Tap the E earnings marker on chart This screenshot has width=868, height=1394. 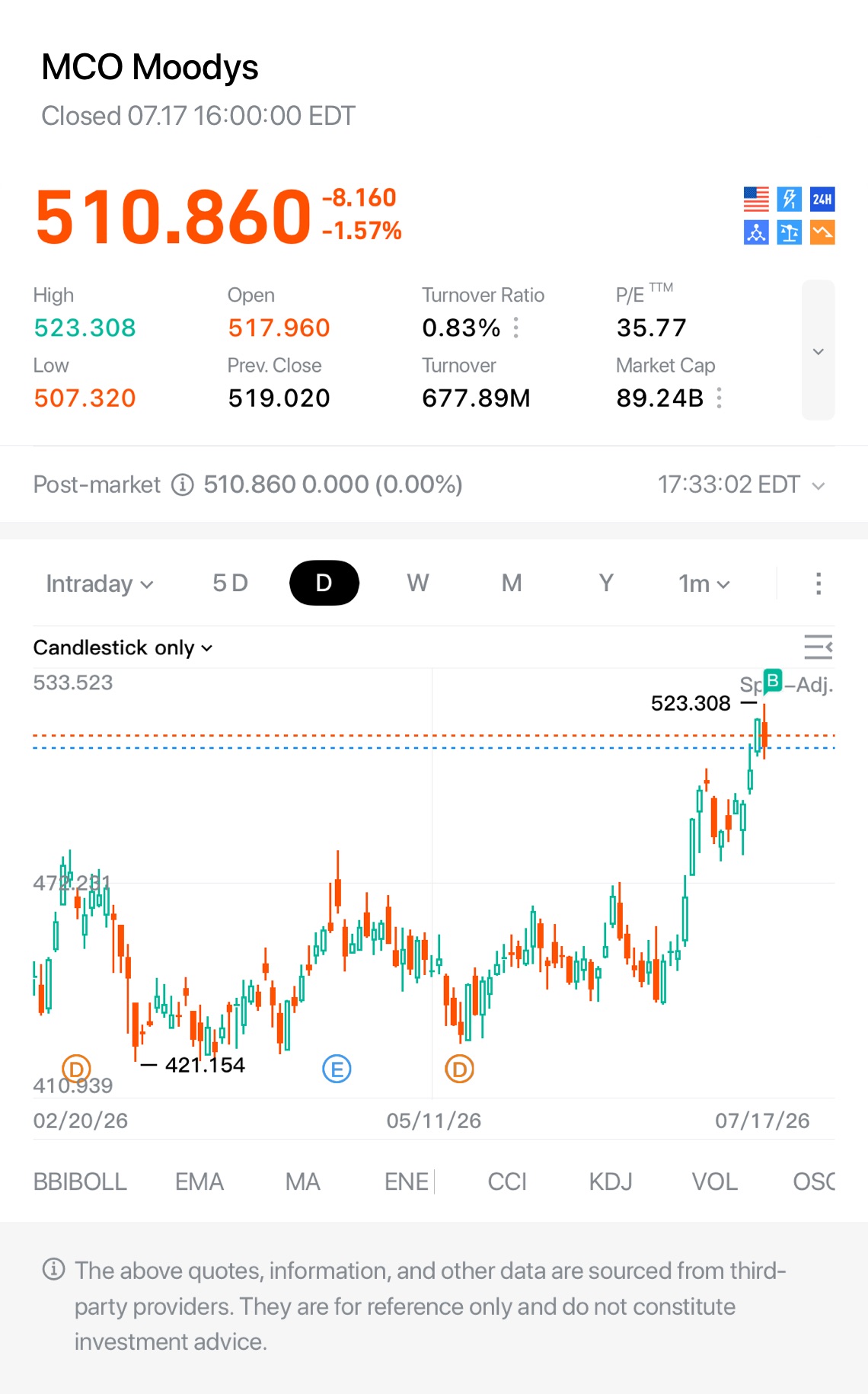(x=337, y=1069)
